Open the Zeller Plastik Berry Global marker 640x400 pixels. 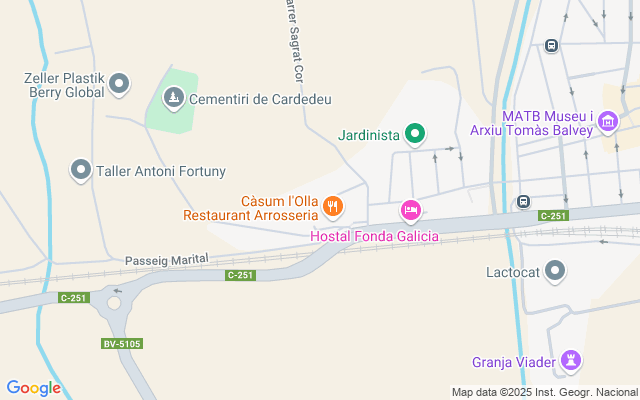point(120,84)
